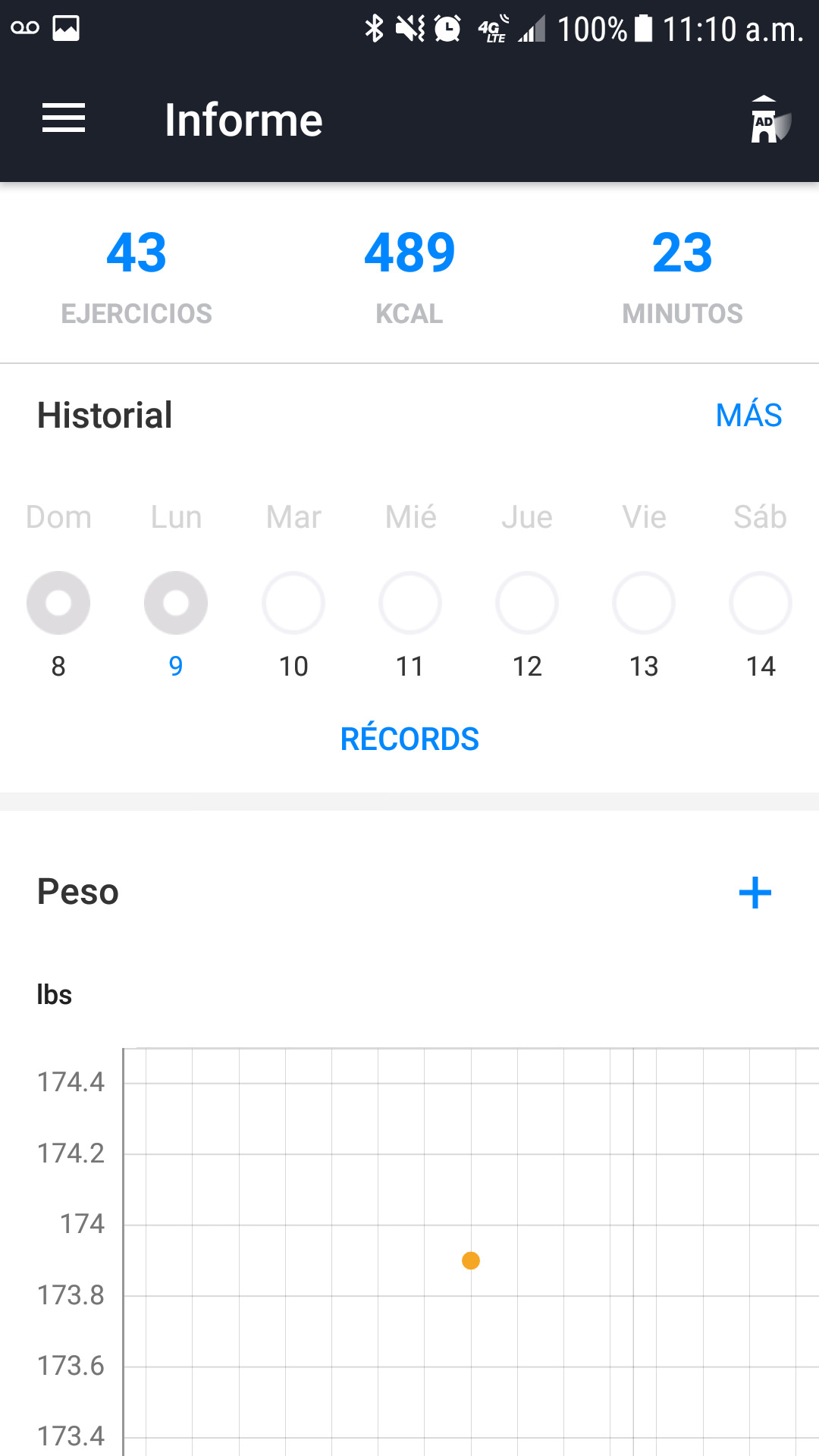Add a new weight entry with plus
Screen dimensions: 819x1456
tap(755, 893)
